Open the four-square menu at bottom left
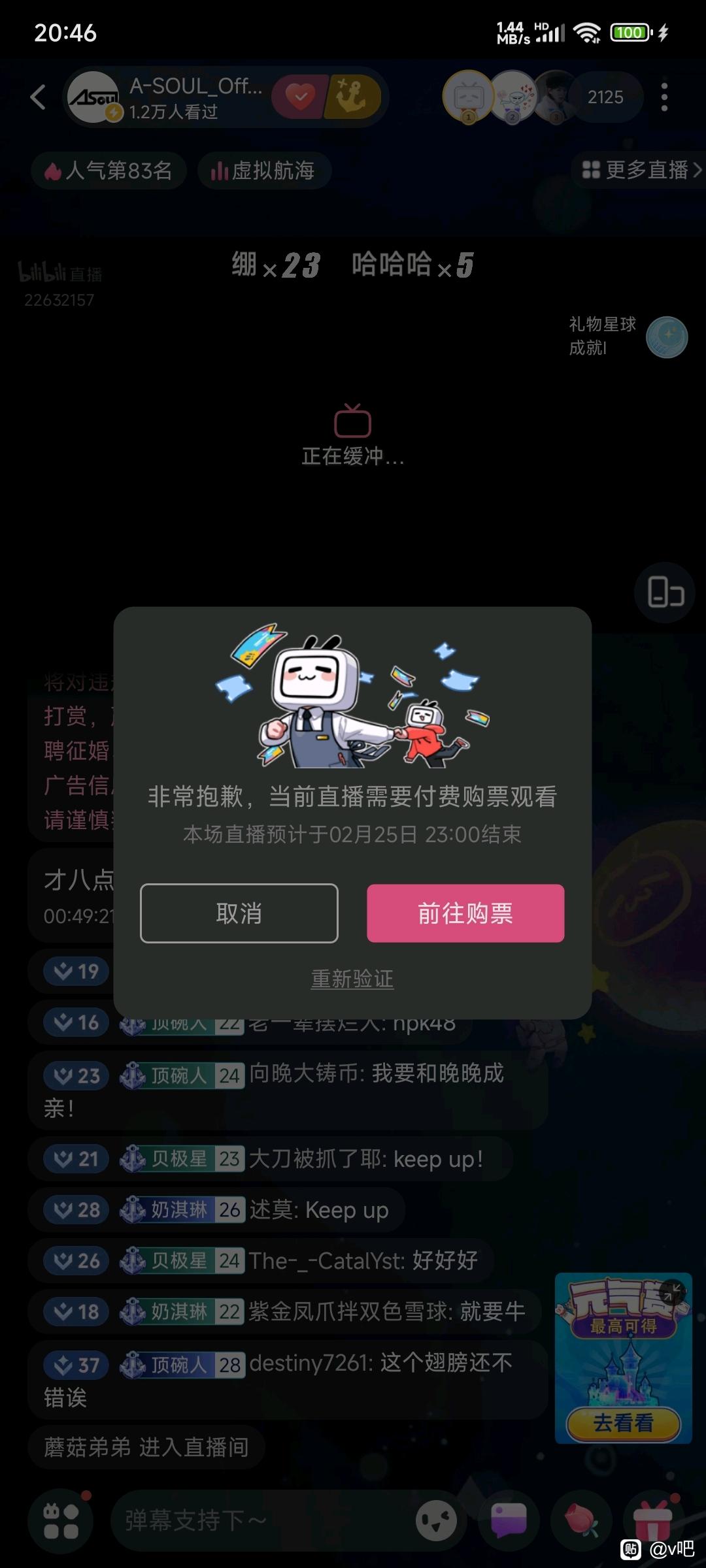This screenshot has height=1568, width=706. pyautogui.click(x=61, y=1520)
